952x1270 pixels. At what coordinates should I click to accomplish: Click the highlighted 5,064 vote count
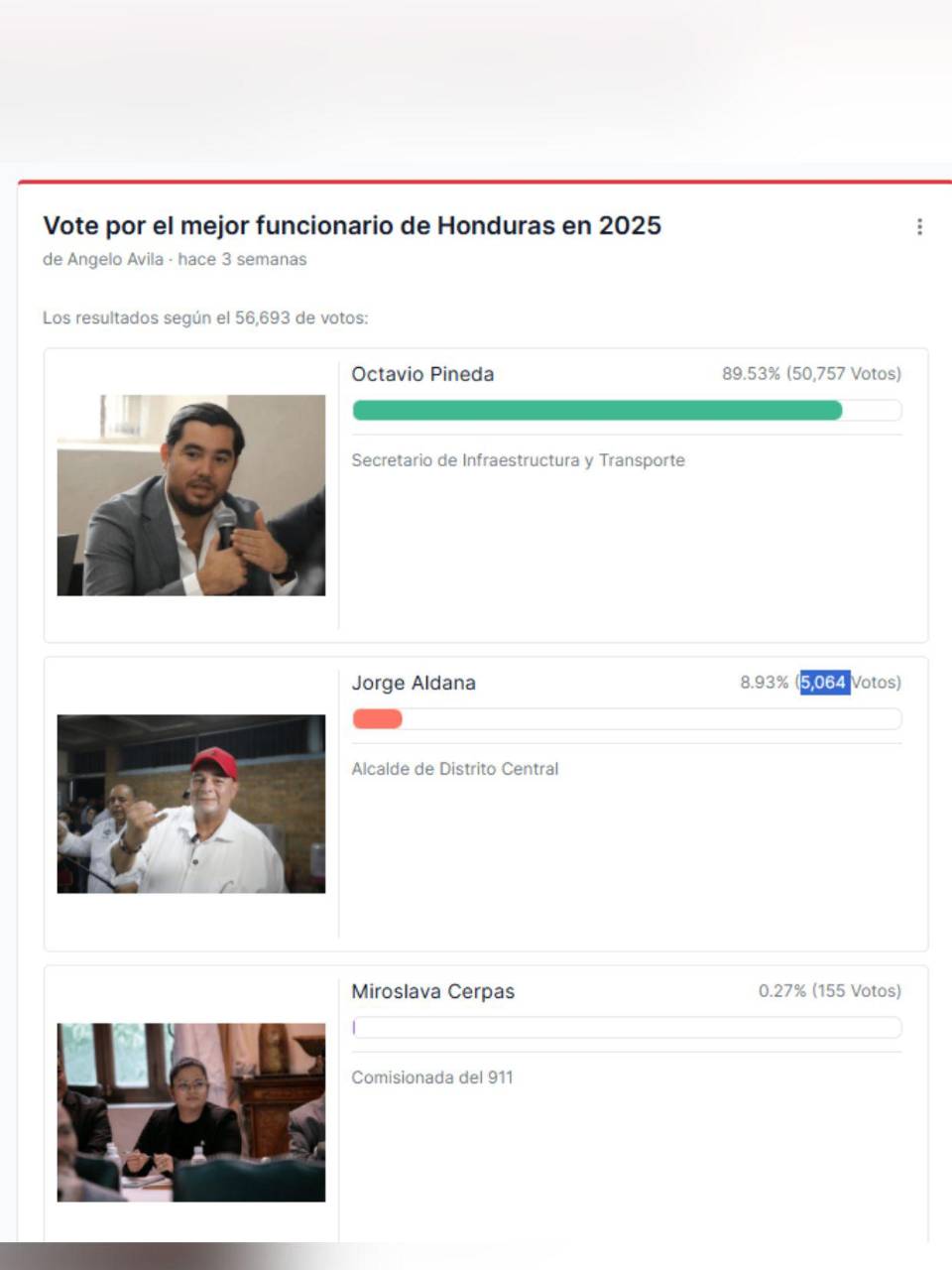[824, 683]
